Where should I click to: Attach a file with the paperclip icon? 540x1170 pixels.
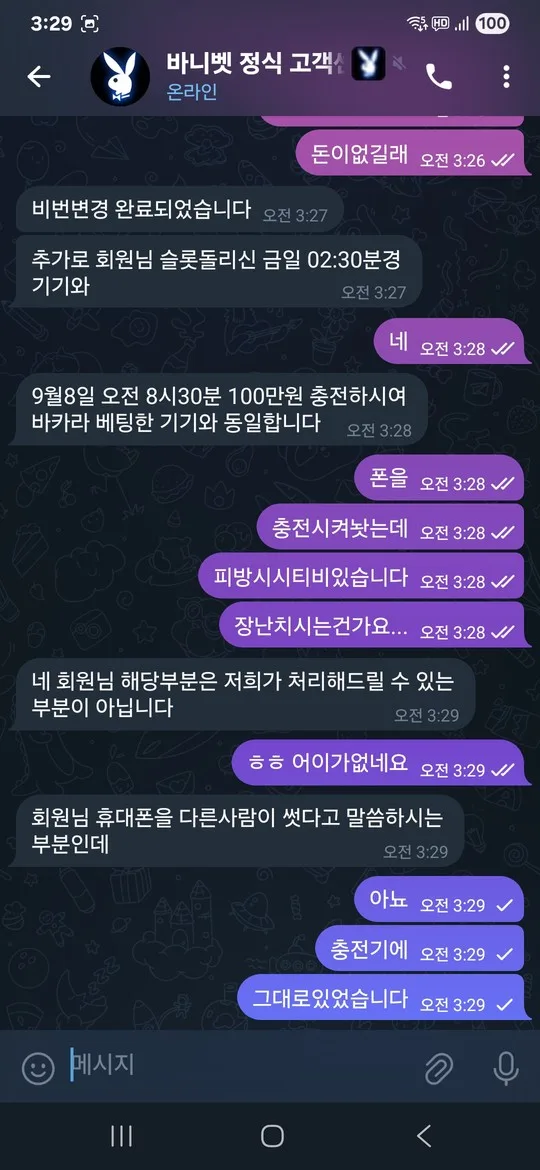coord(439,1068)
